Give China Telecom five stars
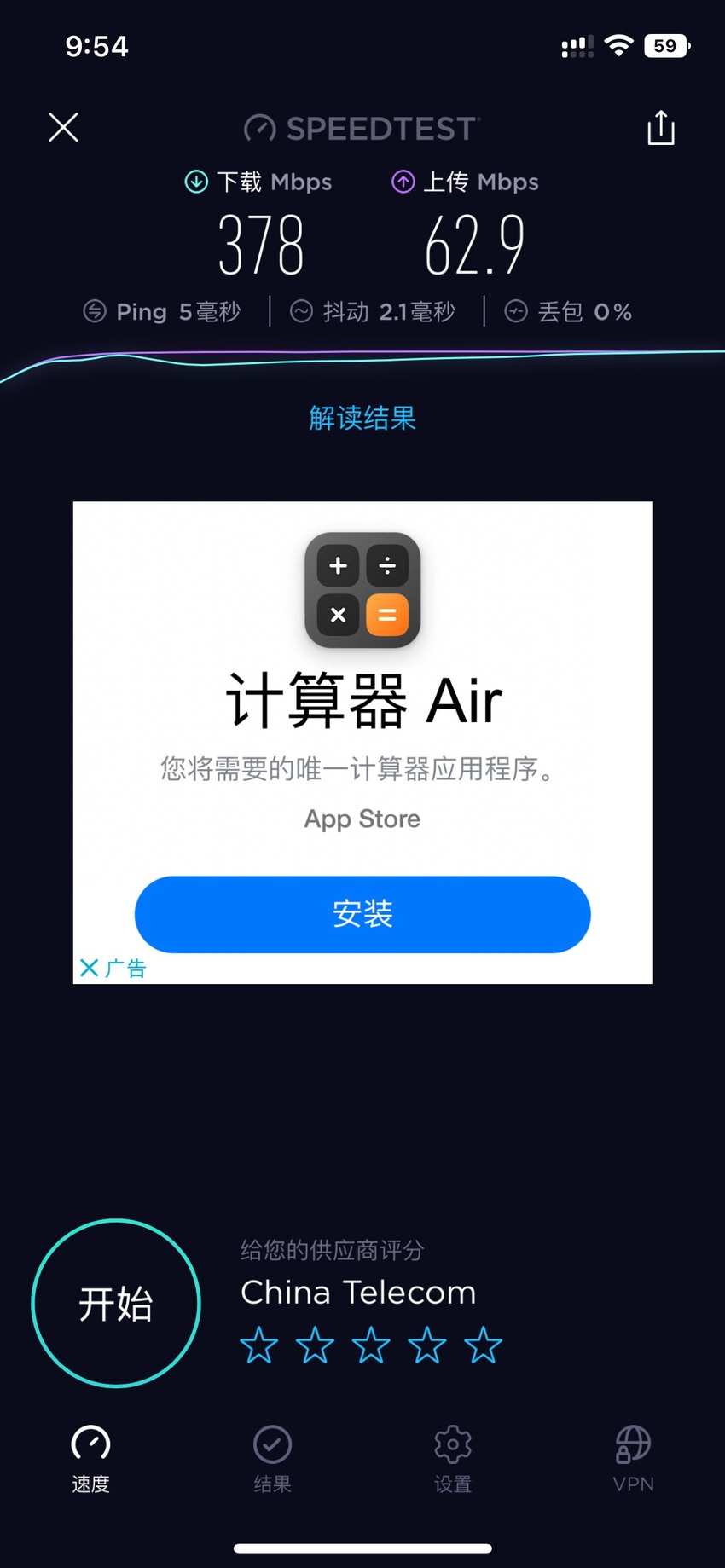Viewport: 725px width, 1568px height. [x=484, y=1345]
